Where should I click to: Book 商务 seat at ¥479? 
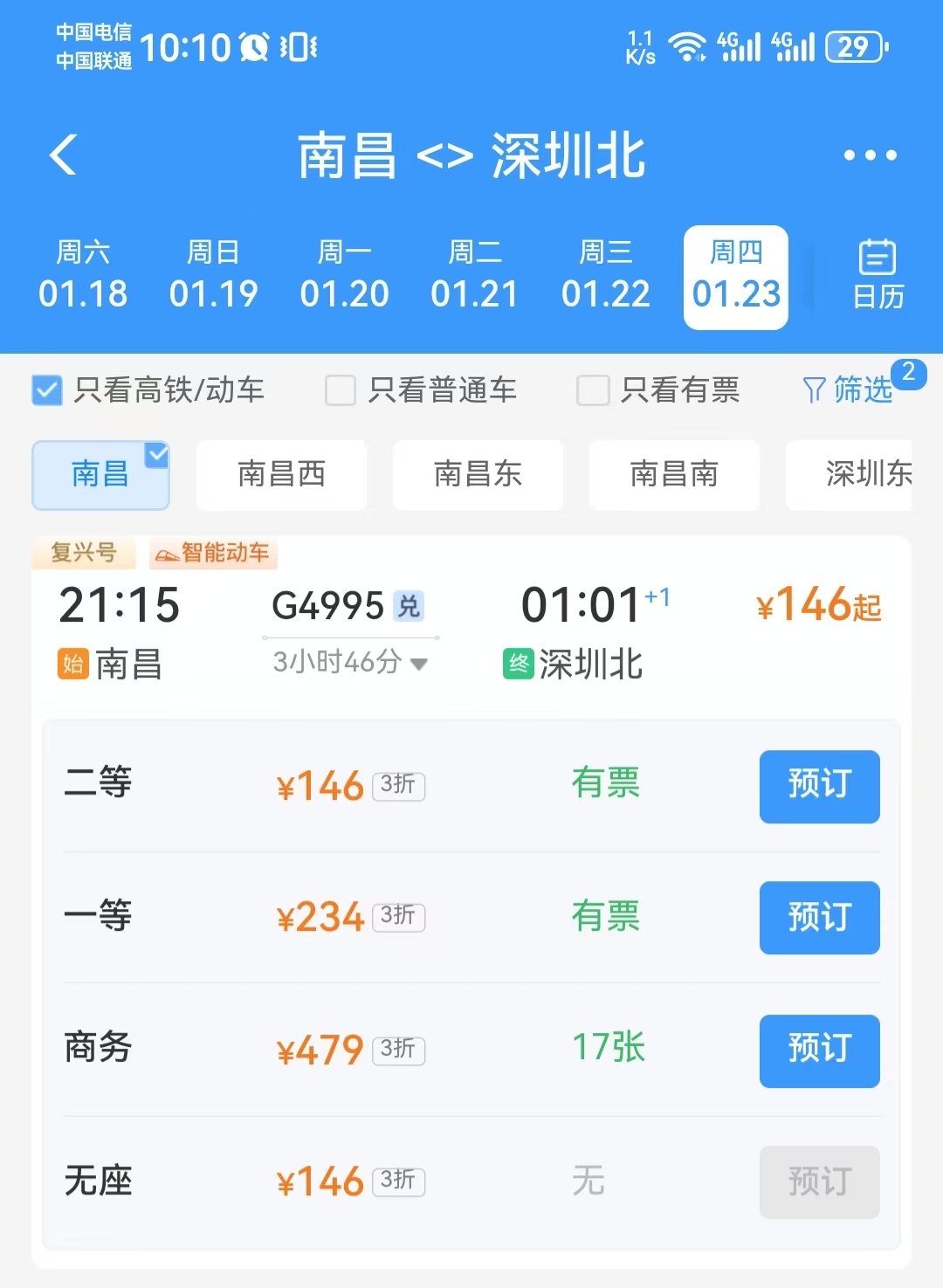coord(819,1050)
